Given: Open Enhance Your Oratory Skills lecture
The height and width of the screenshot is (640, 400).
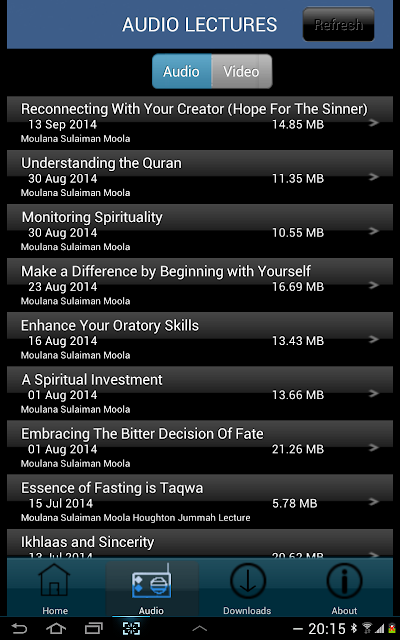Looking at the screenshot, I should coord(200,339).
